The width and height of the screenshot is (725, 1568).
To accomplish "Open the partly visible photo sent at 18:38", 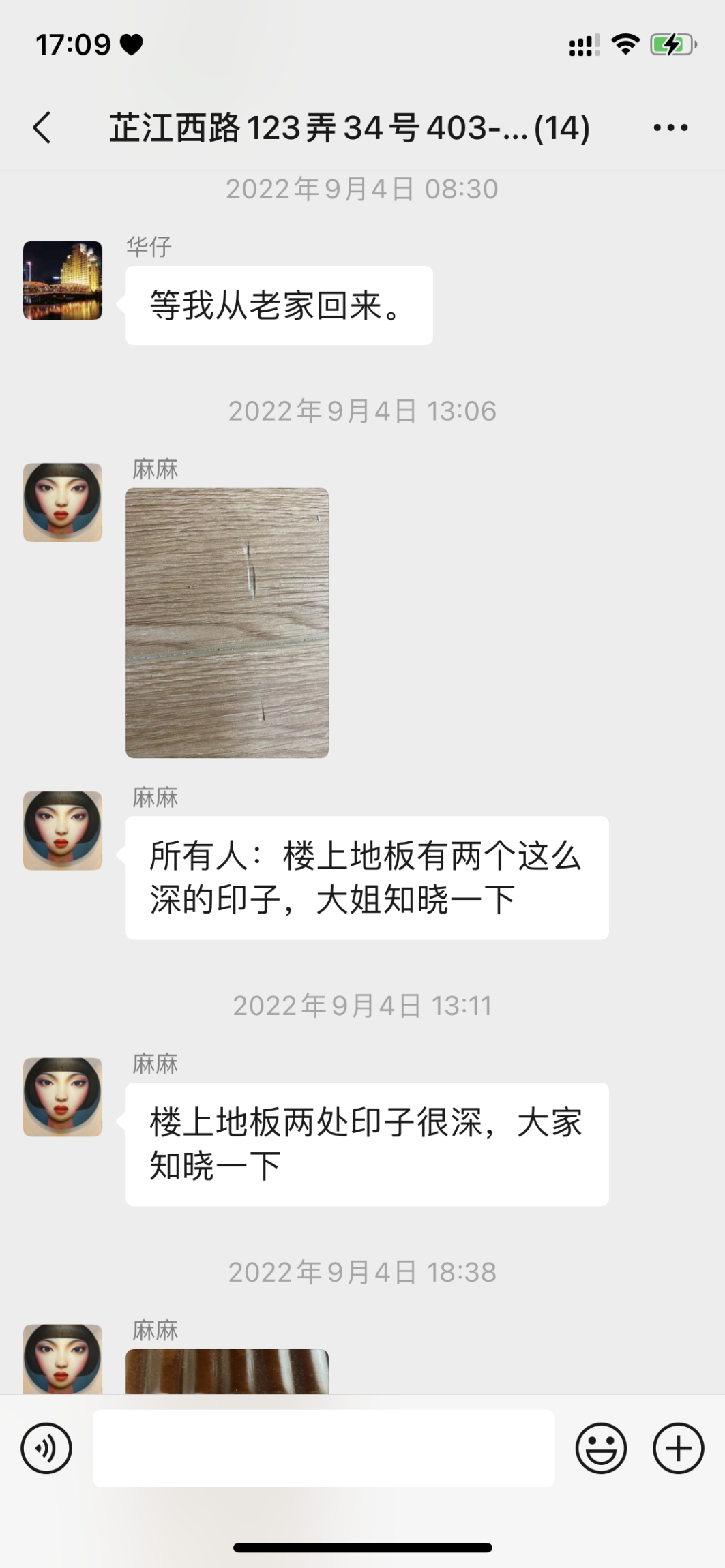I will pos(227,1371).
